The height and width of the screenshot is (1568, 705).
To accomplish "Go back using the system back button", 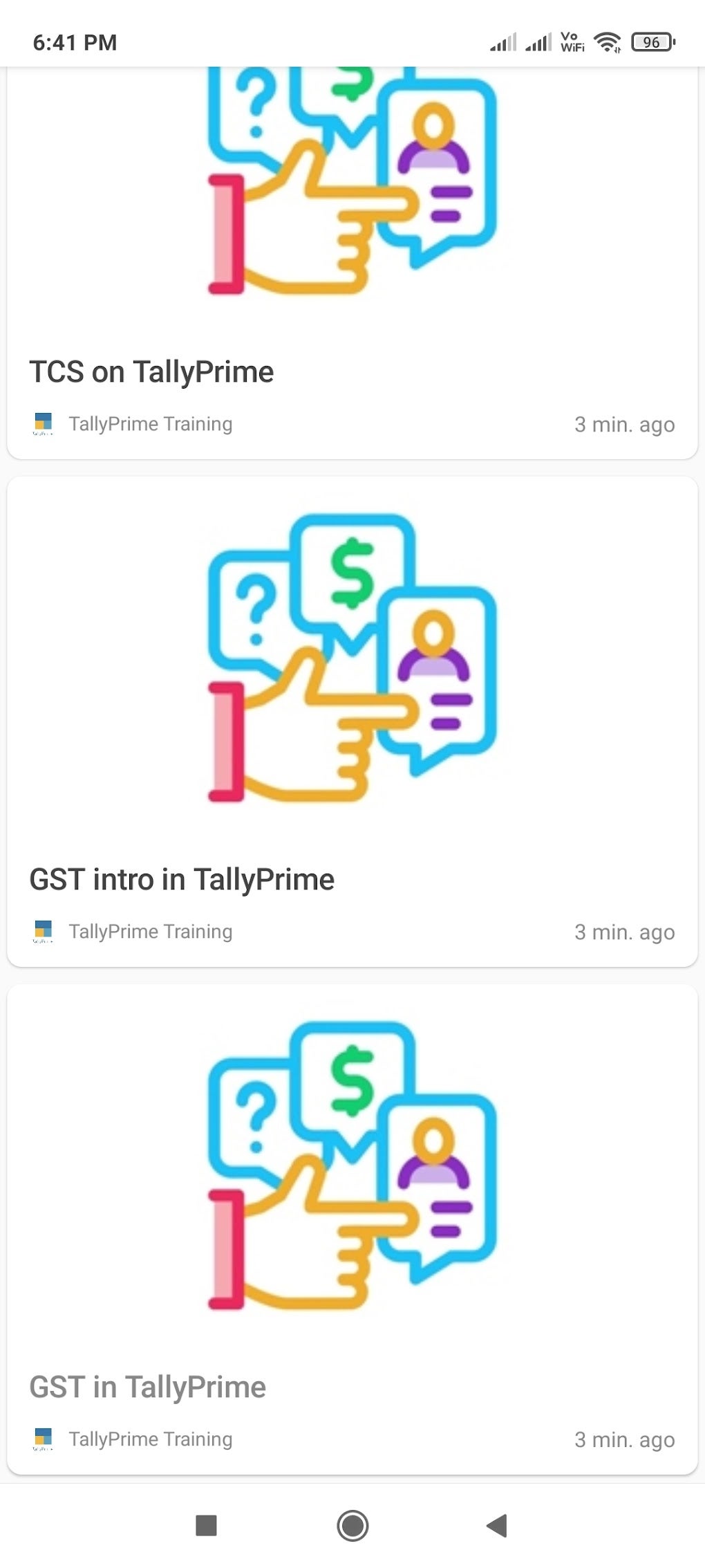I will point(497,1525).
